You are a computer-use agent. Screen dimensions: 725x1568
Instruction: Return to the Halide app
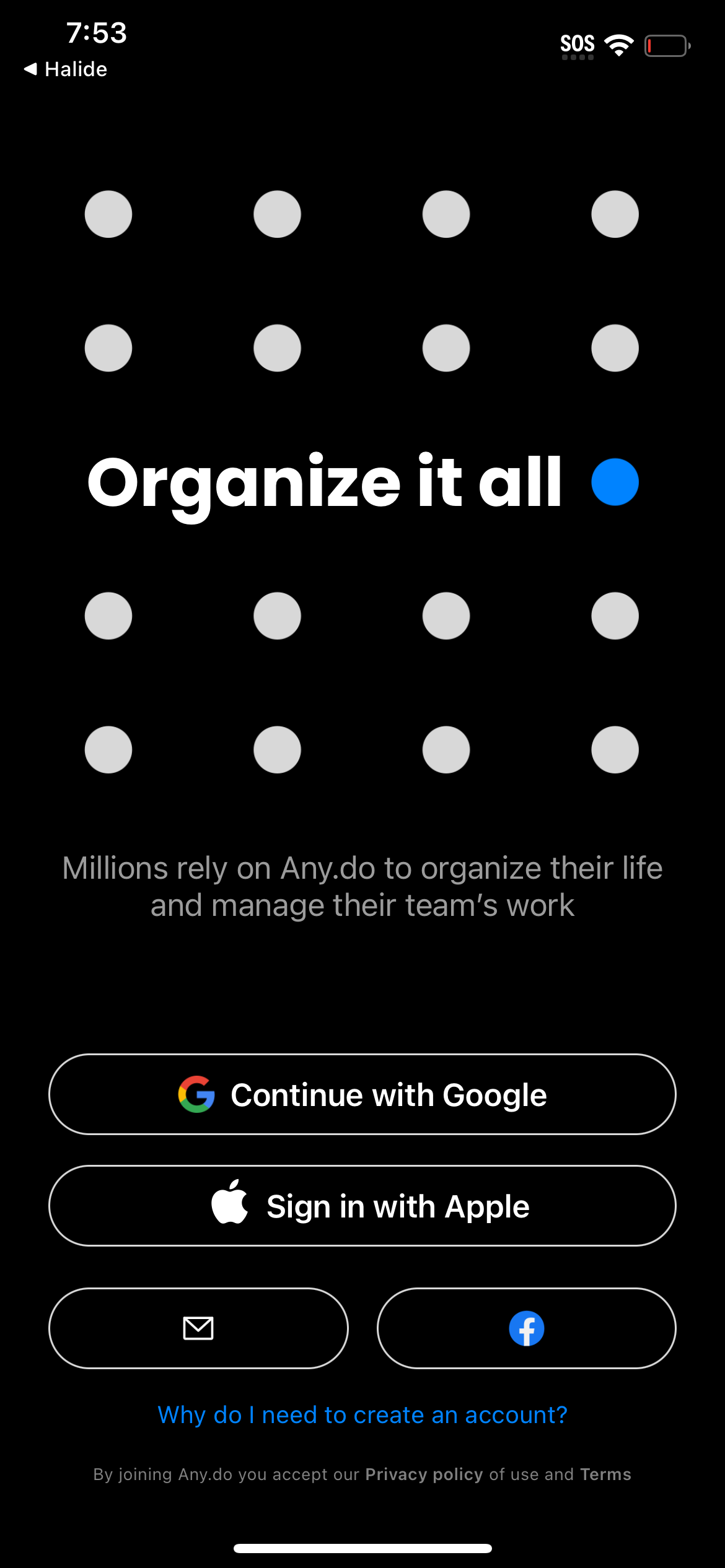click(x=65, y=69)
